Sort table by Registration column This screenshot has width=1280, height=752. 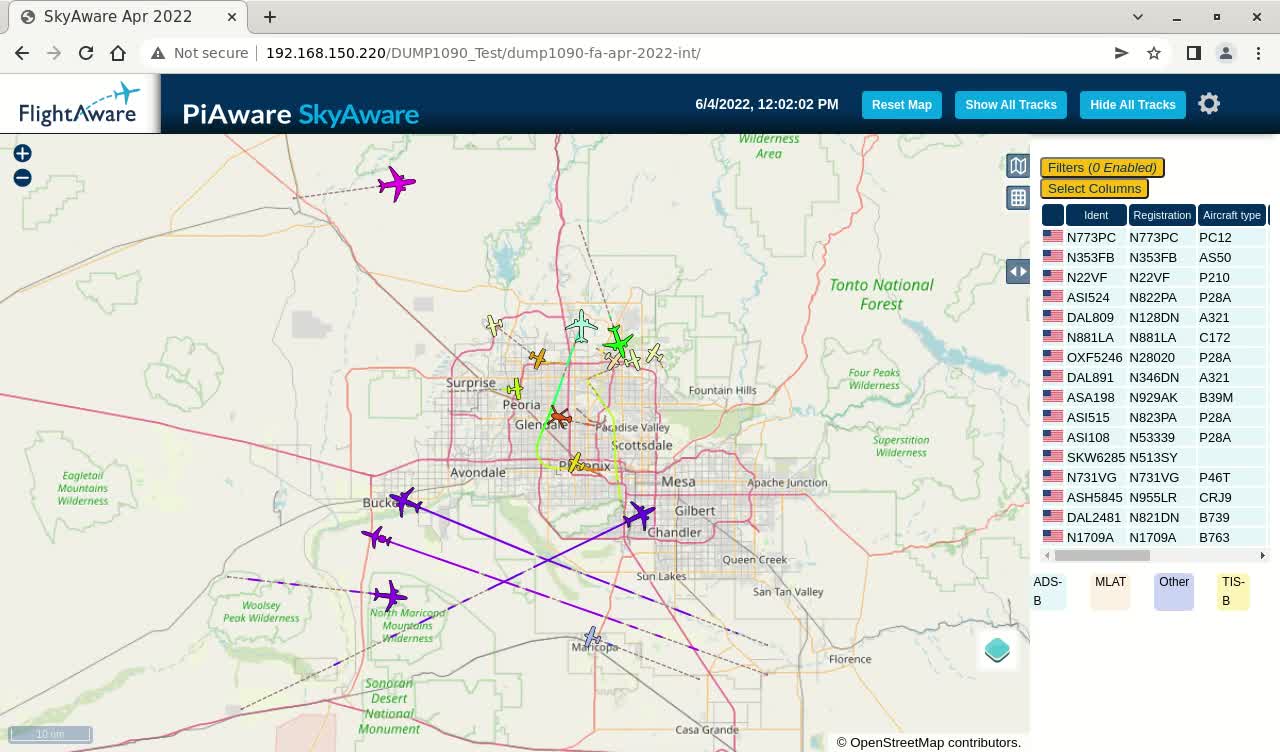pyautogui.click(x=1162, y=215)
